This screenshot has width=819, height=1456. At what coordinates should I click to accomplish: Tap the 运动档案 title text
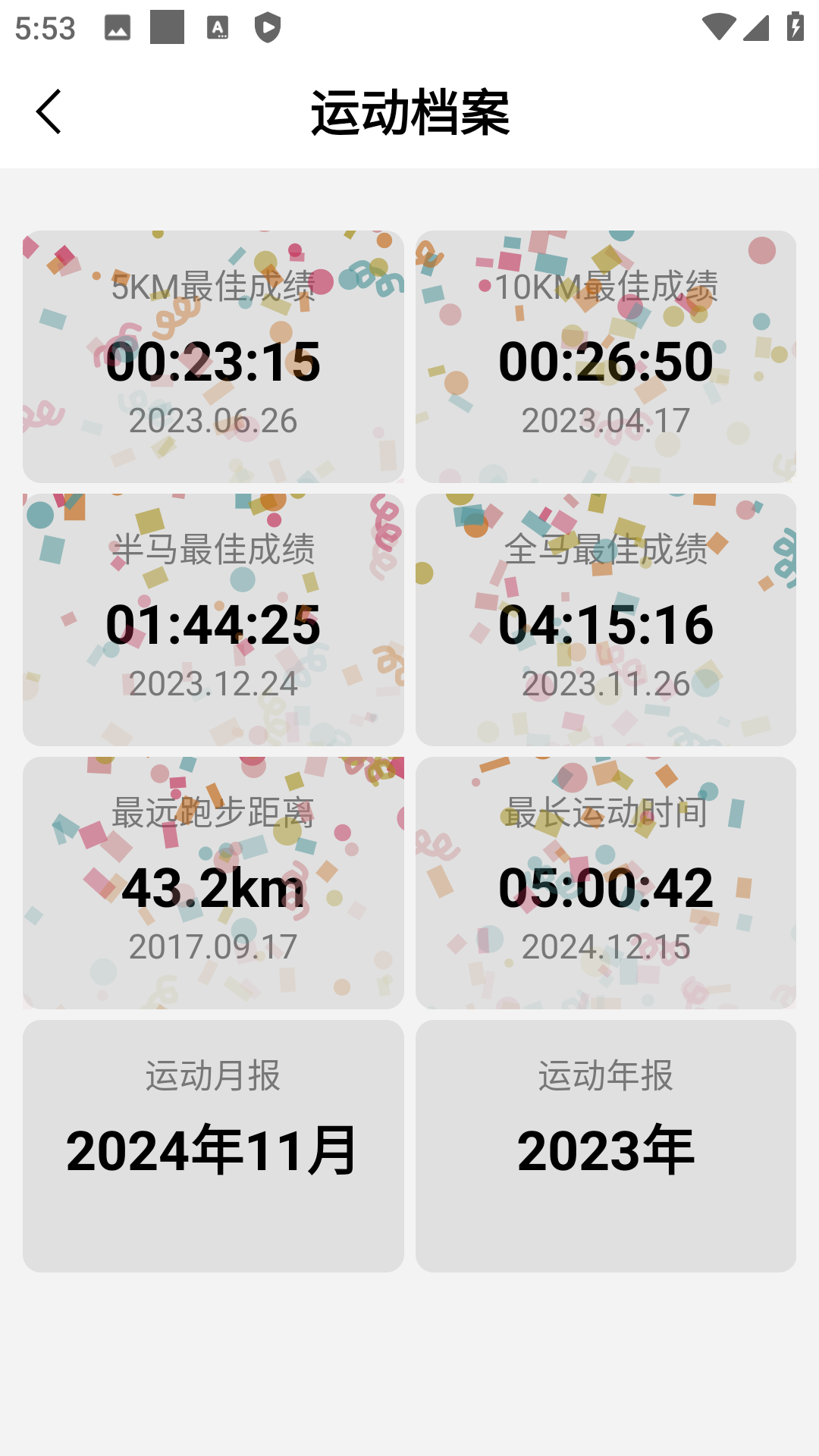pos(409,110)
